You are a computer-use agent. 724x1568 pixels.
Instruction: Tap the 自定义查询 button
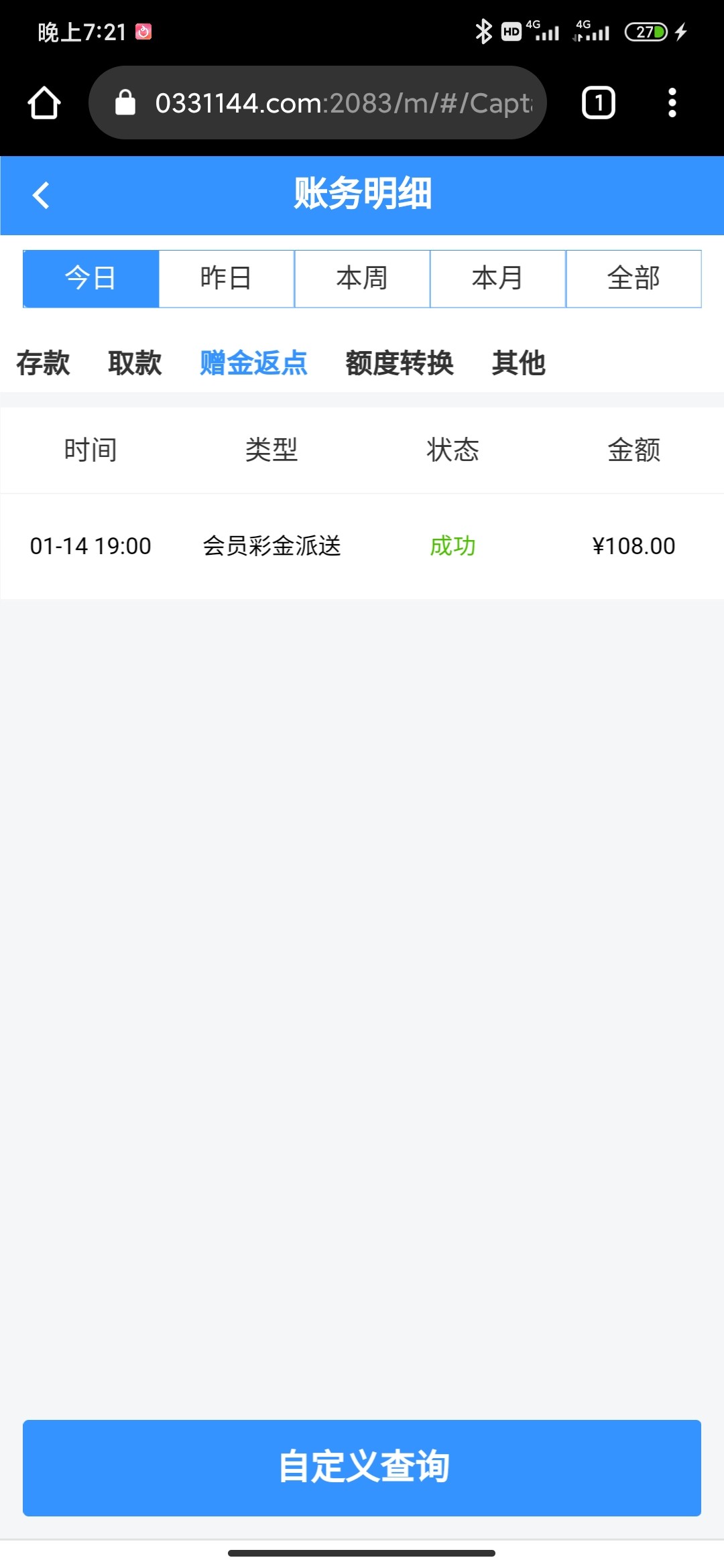click(x=362, y=1467)
